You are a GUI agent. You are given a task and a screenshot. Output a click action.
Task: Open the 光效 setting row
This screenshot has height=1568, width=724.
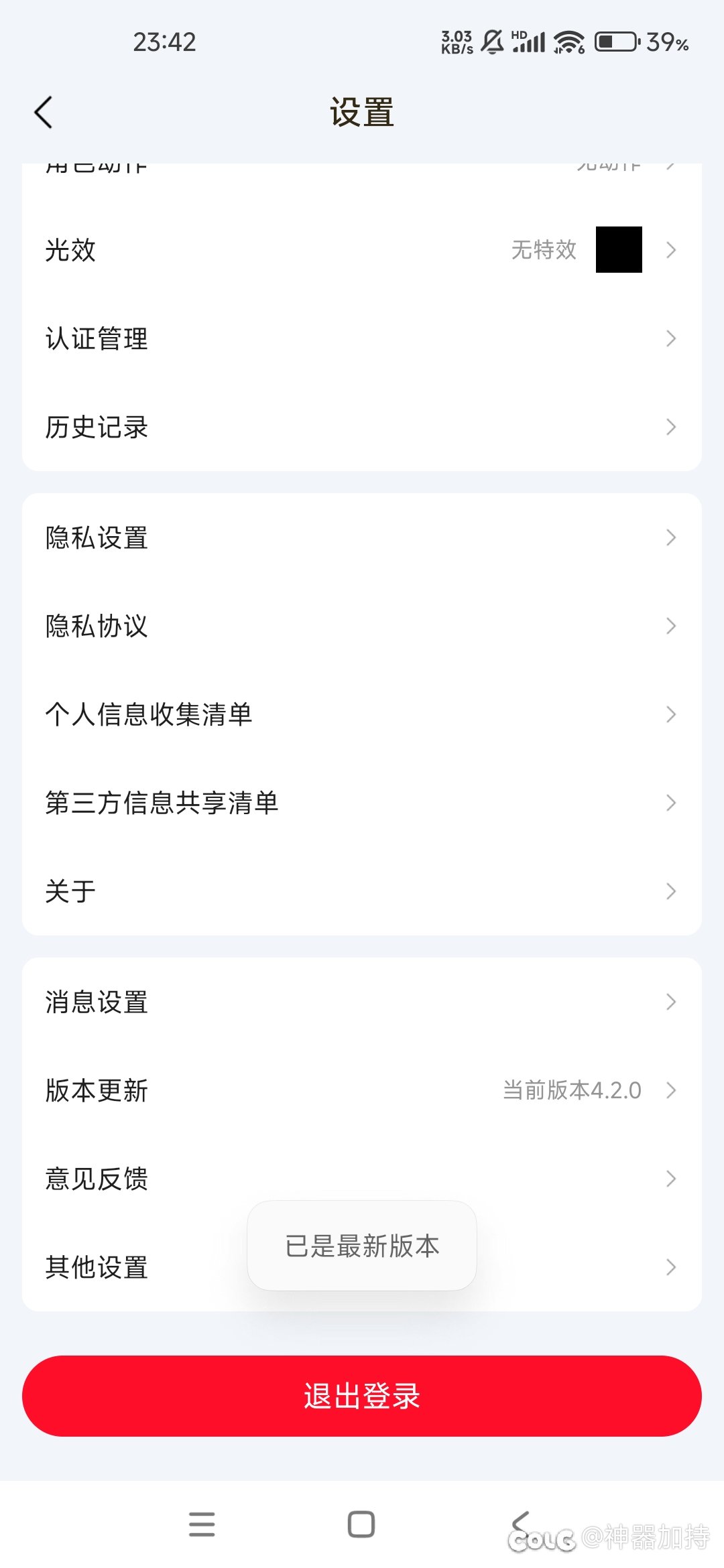(x=362, y=250)
